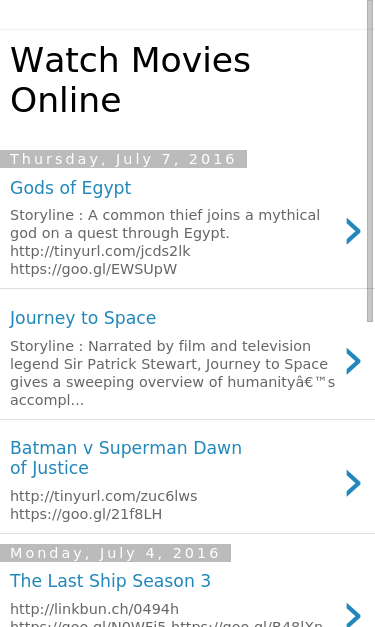Image resolution: width=375 pixels, height=627 pixels.
Task: Tap the chevron beside the Batman v Superman links
Action: [353, 483]
